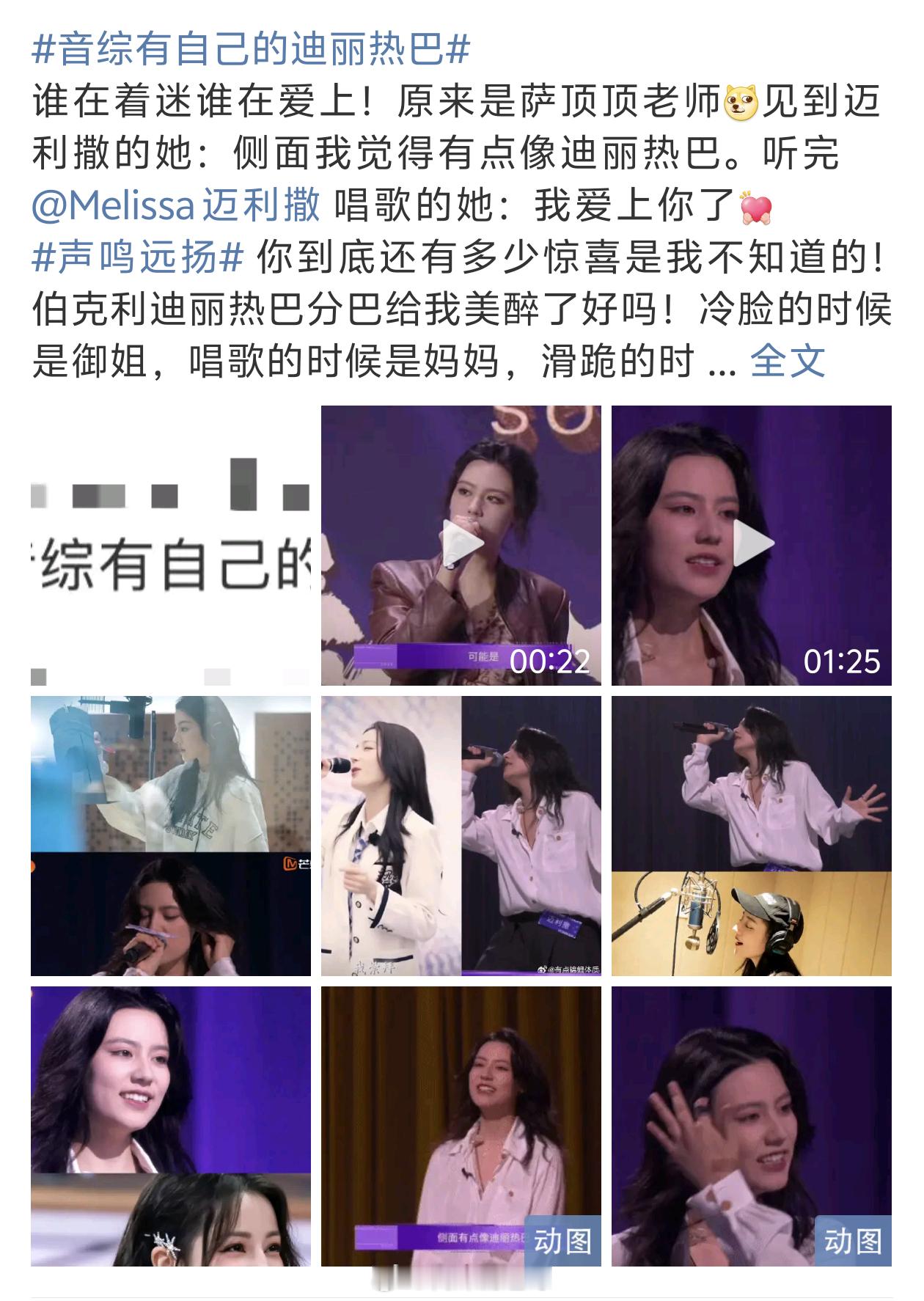924x1301 pixels.
Task: Visit the @Melissa迈利撒 profile mention
Action: [176, 205]
